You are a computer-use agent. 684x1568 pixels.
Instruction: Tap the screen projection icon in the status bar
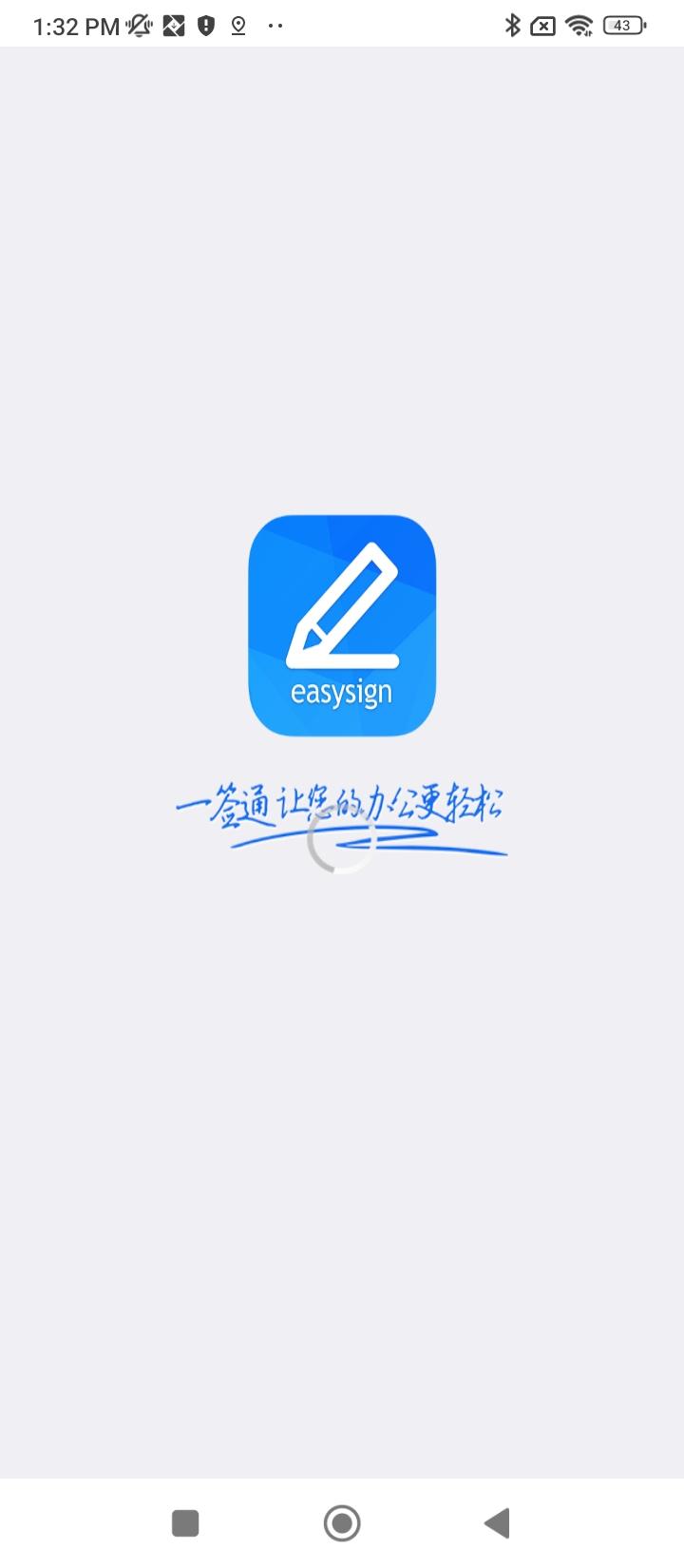coord(173,26)
